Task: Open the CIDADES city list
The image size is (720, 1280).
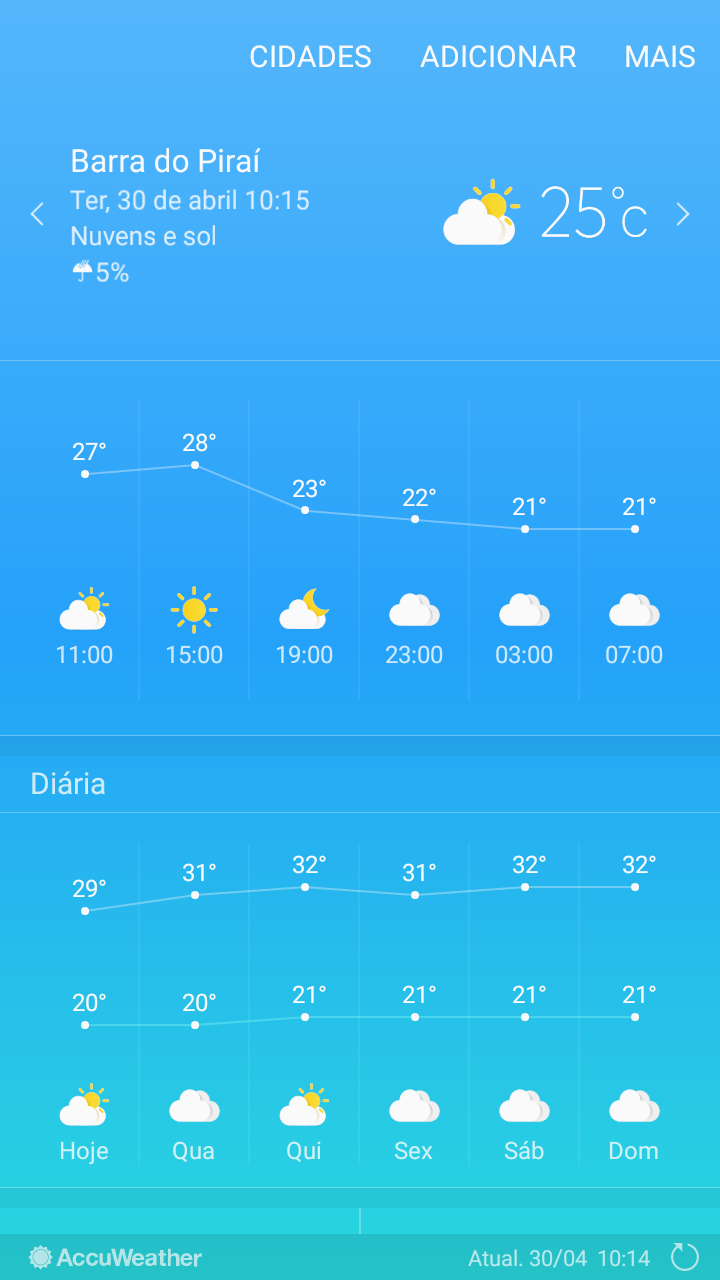Action: tap(310, 57)
